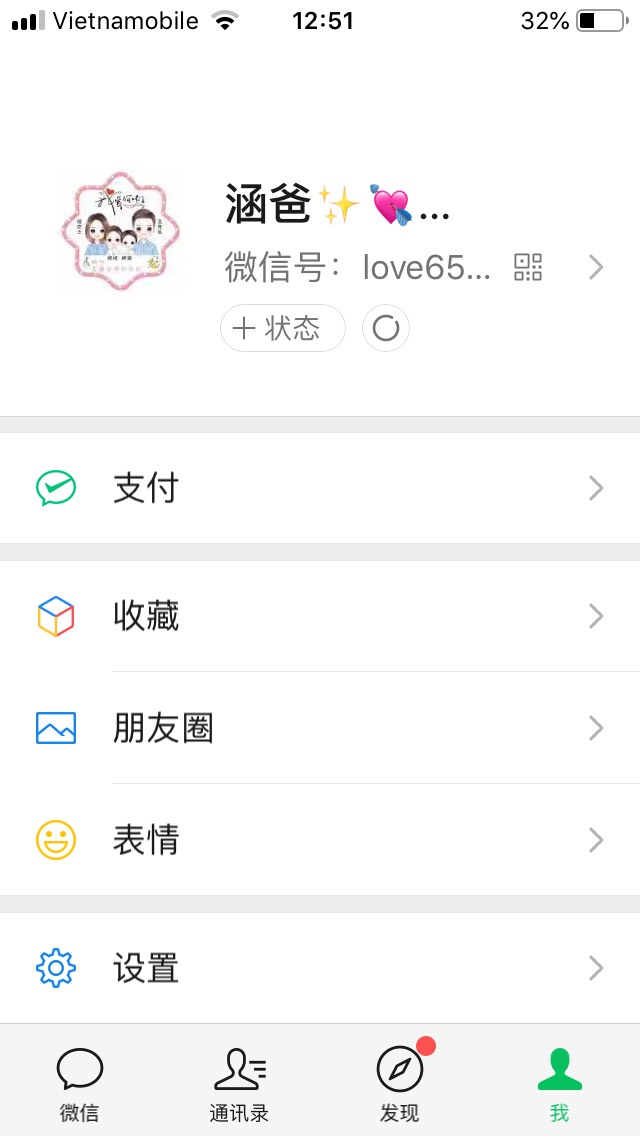This screenshot has height=1136, width=640.
Task: Open 朋友圈 moments
Action: (320, 728)
